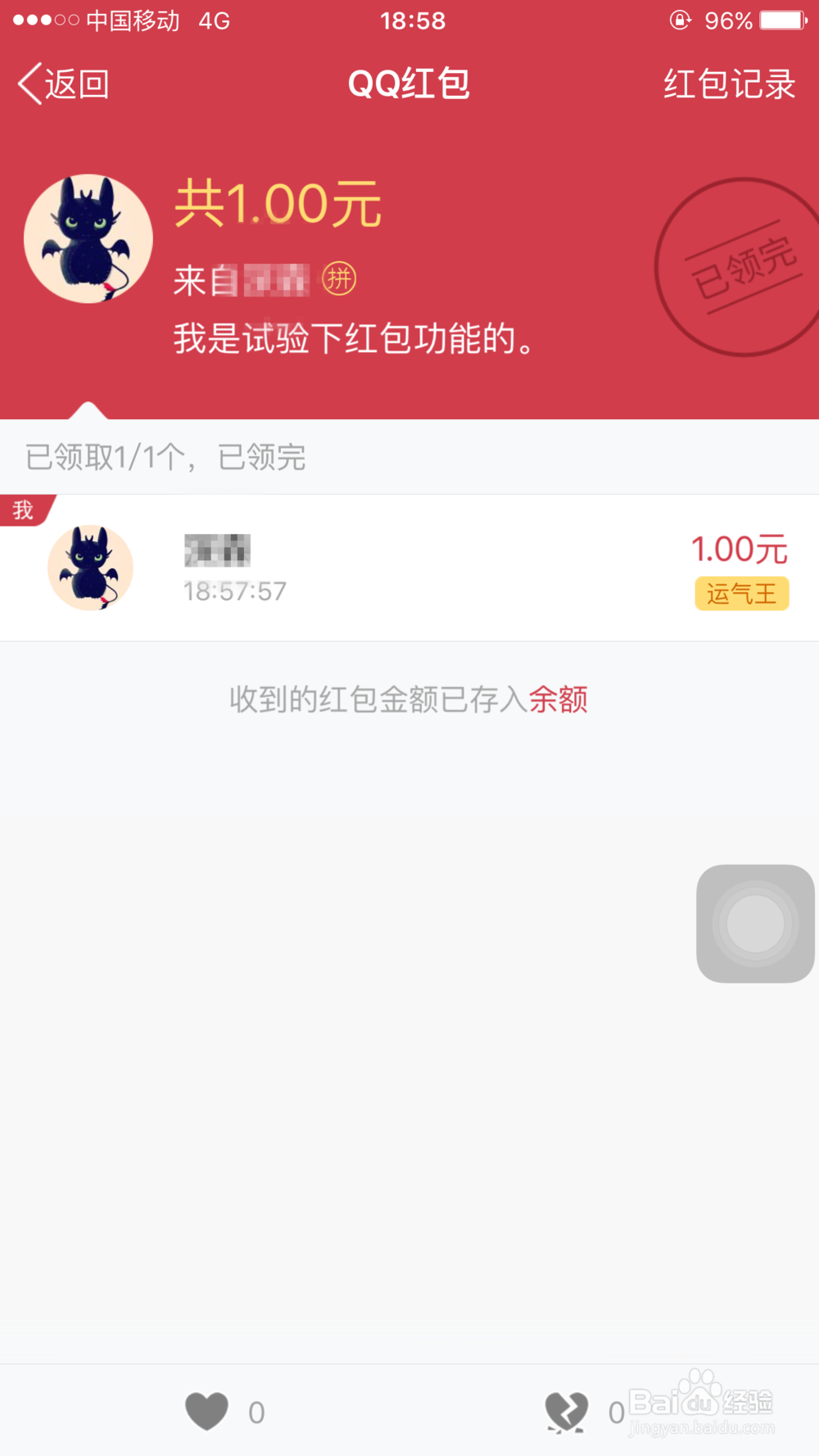Tap the broken heart dislike icon
Screen dimensions: 819x1456
pos(567,1410)
